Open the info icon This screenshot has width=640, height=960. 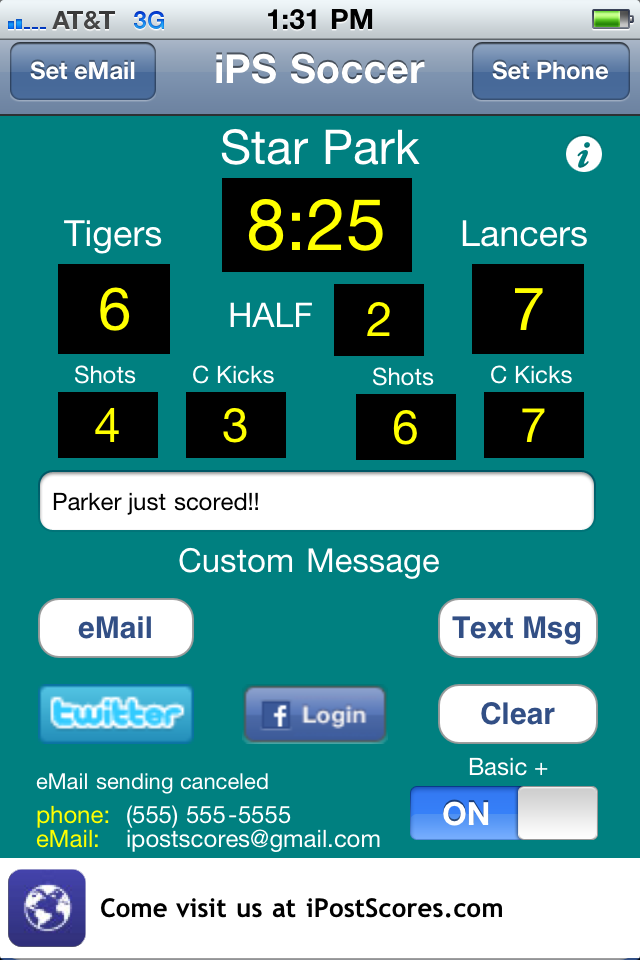point(584,154)
